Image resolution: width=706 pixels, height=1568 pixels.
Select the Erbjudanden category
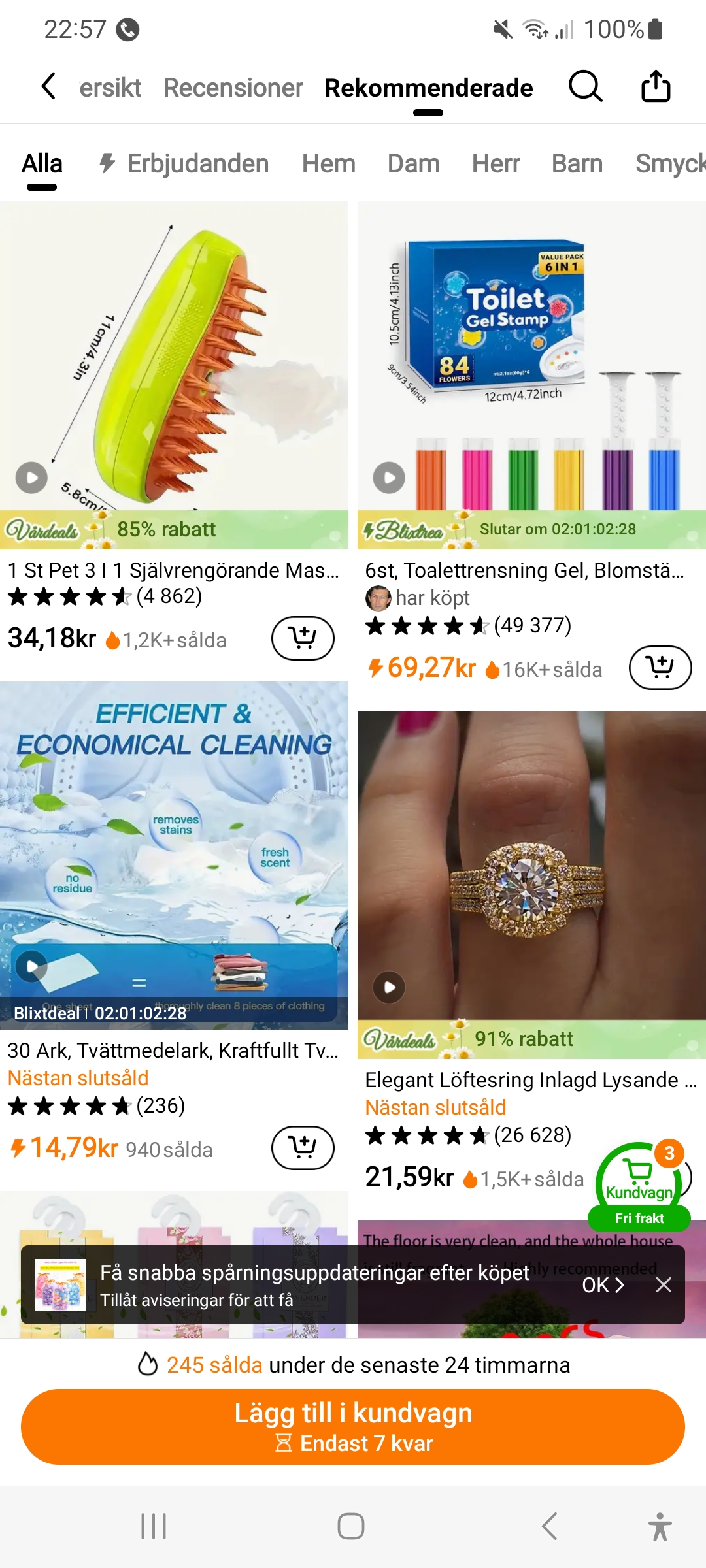(x=184, y=163)
